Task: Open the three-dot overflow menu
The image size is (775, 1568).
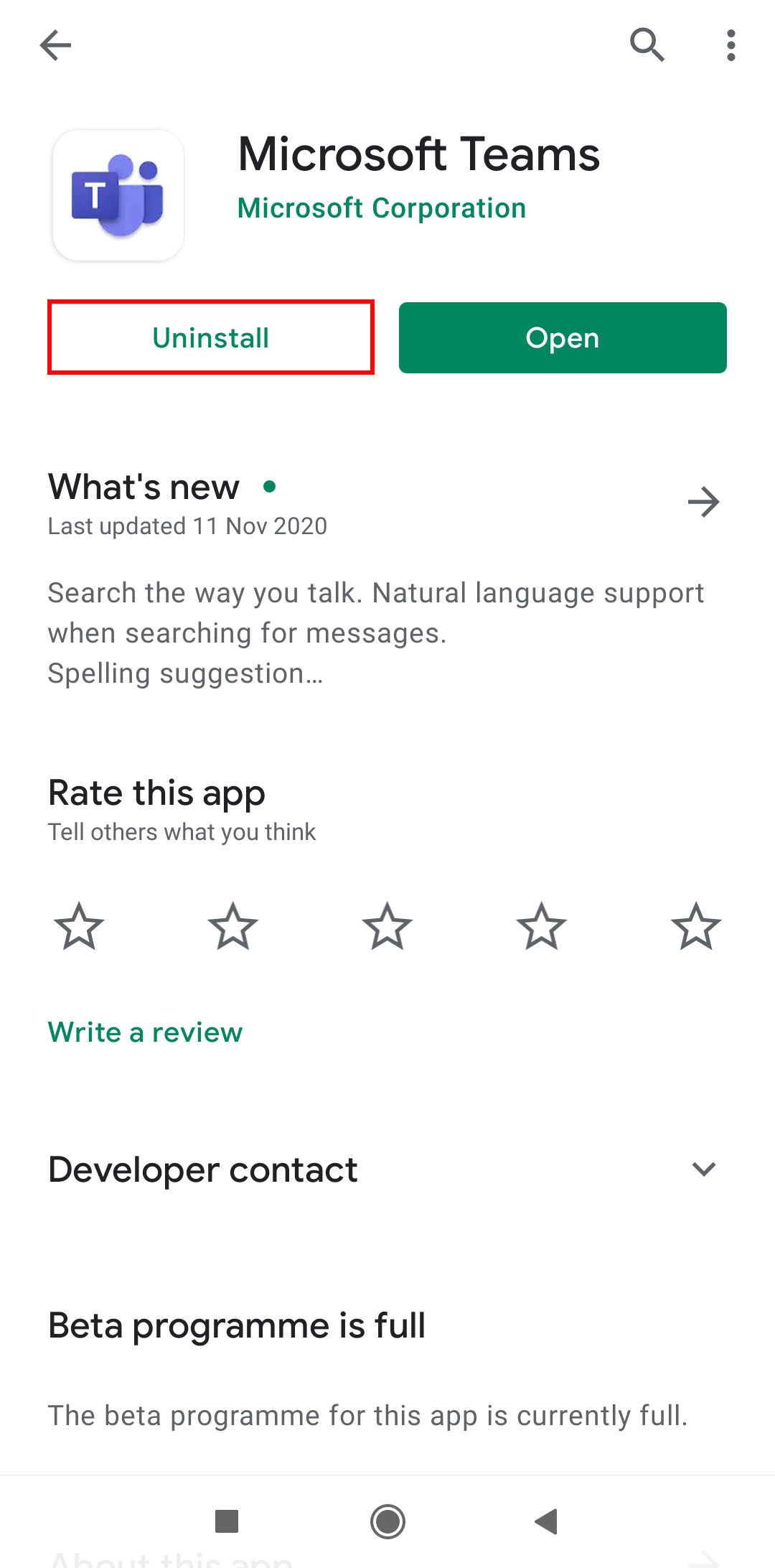Action: point(731,45)
